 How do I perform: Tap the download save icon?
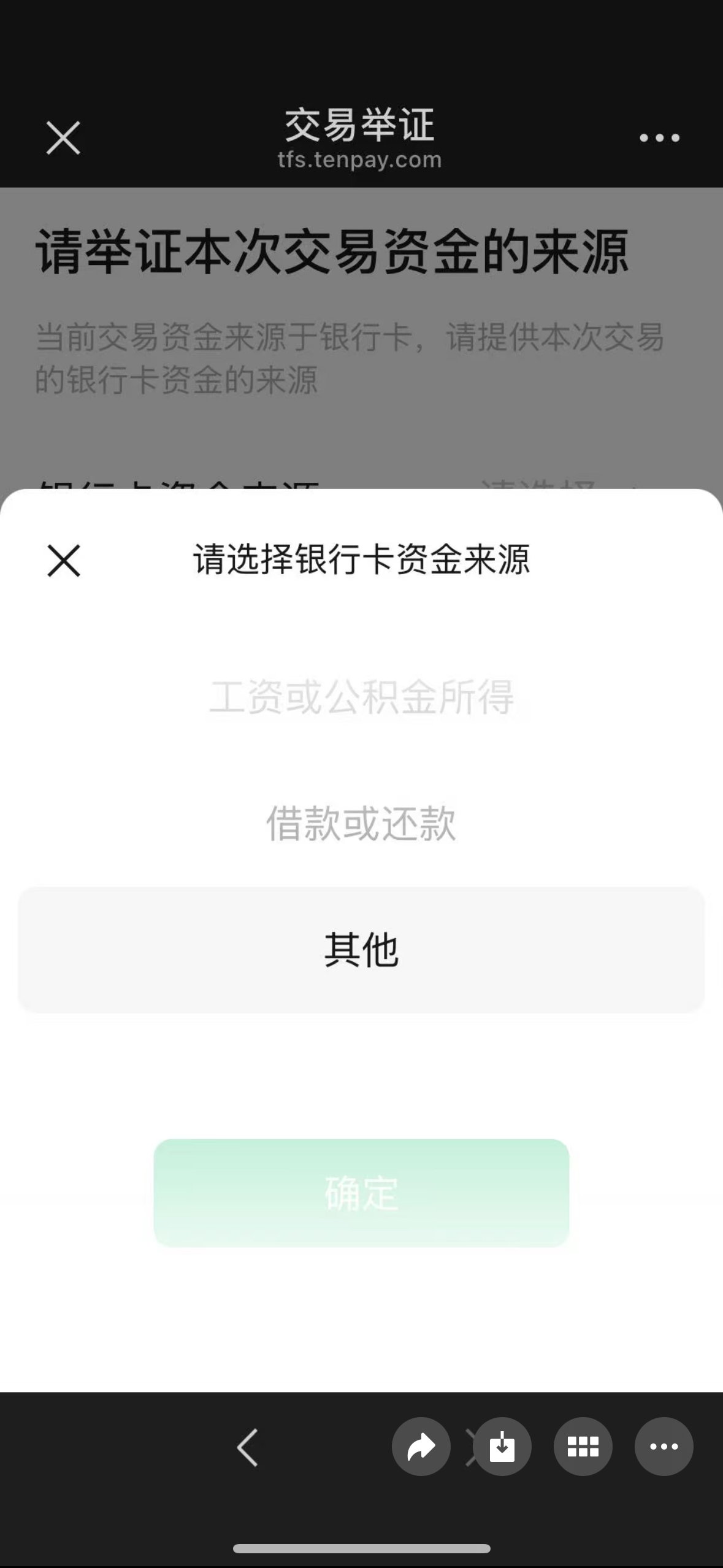point(502,1447)
